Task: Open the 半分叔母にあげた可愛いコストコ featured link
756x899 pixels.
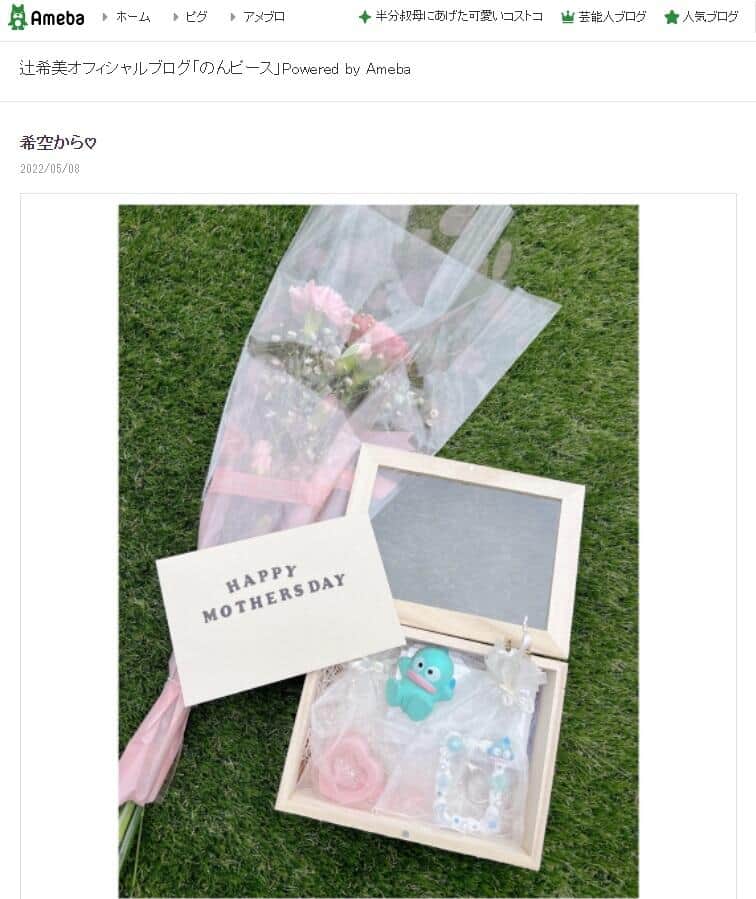Action: pyautogui.click(x=458, y=17)
